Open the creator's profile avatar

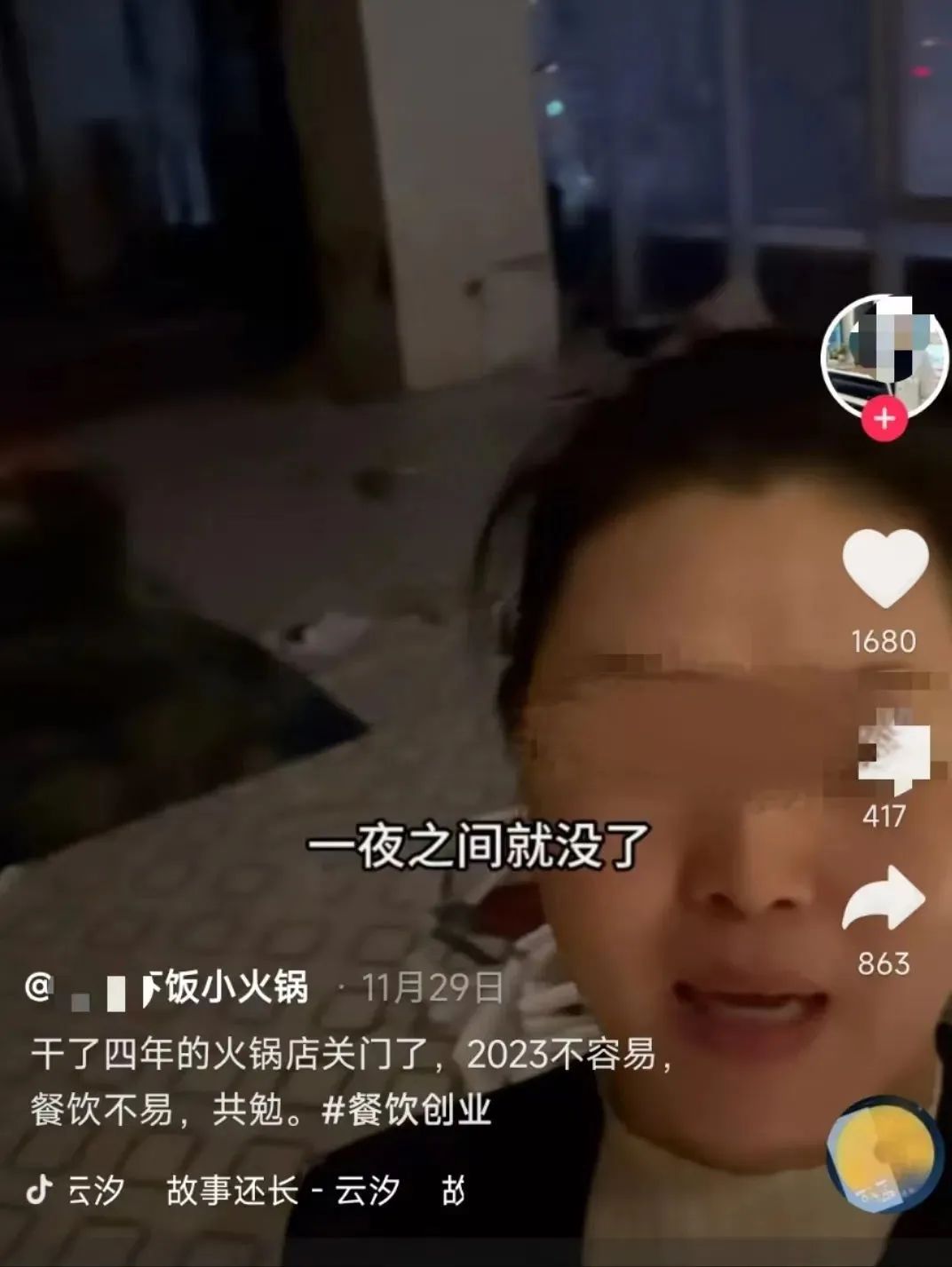pos(884,355)
